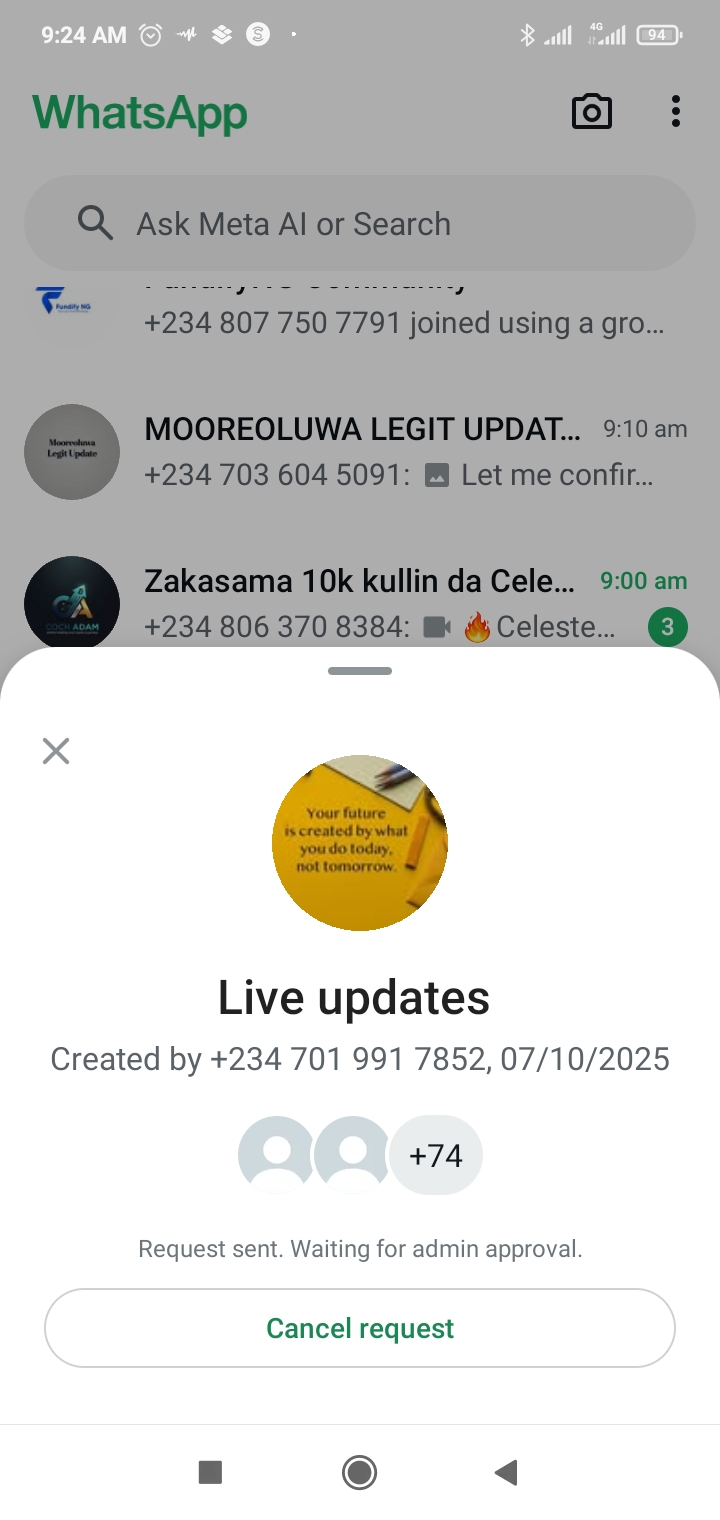Screen dimensions: 720x1520
Task: Go back using the system back button
Action: (506, 1472)
